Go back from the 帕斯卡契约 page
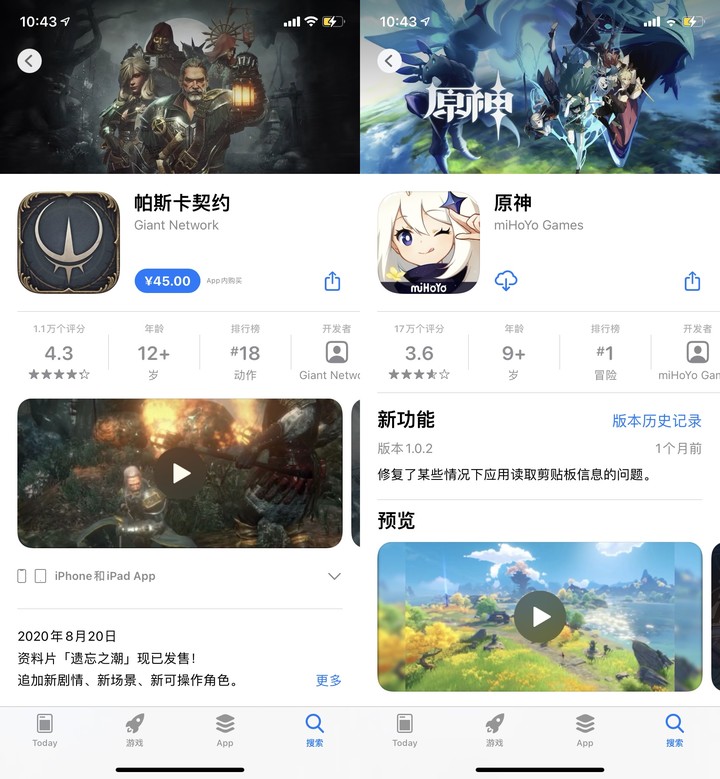Image resolution: width=720 pixels, height=779 pixels. point(30,61)
